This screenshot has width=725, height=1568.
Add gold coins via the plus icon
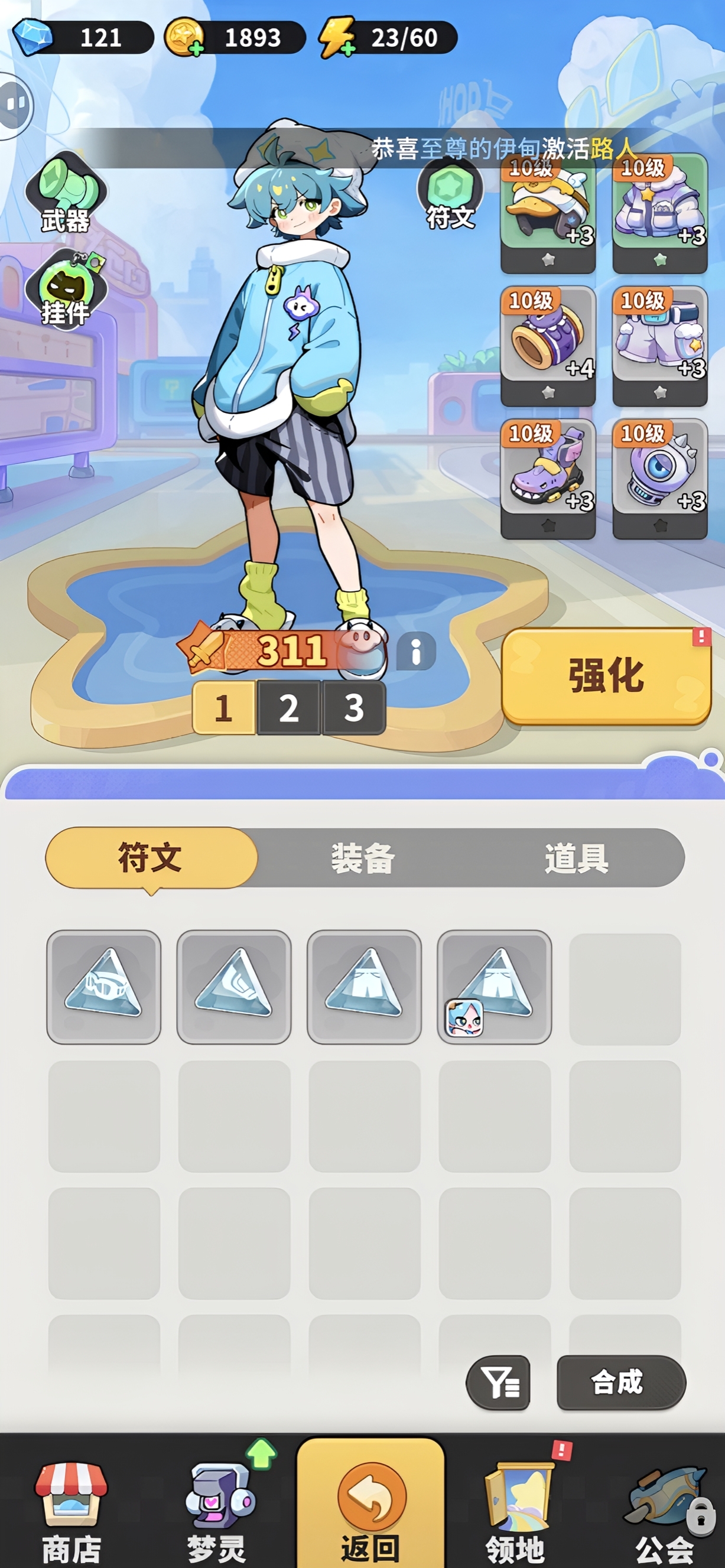197,50
